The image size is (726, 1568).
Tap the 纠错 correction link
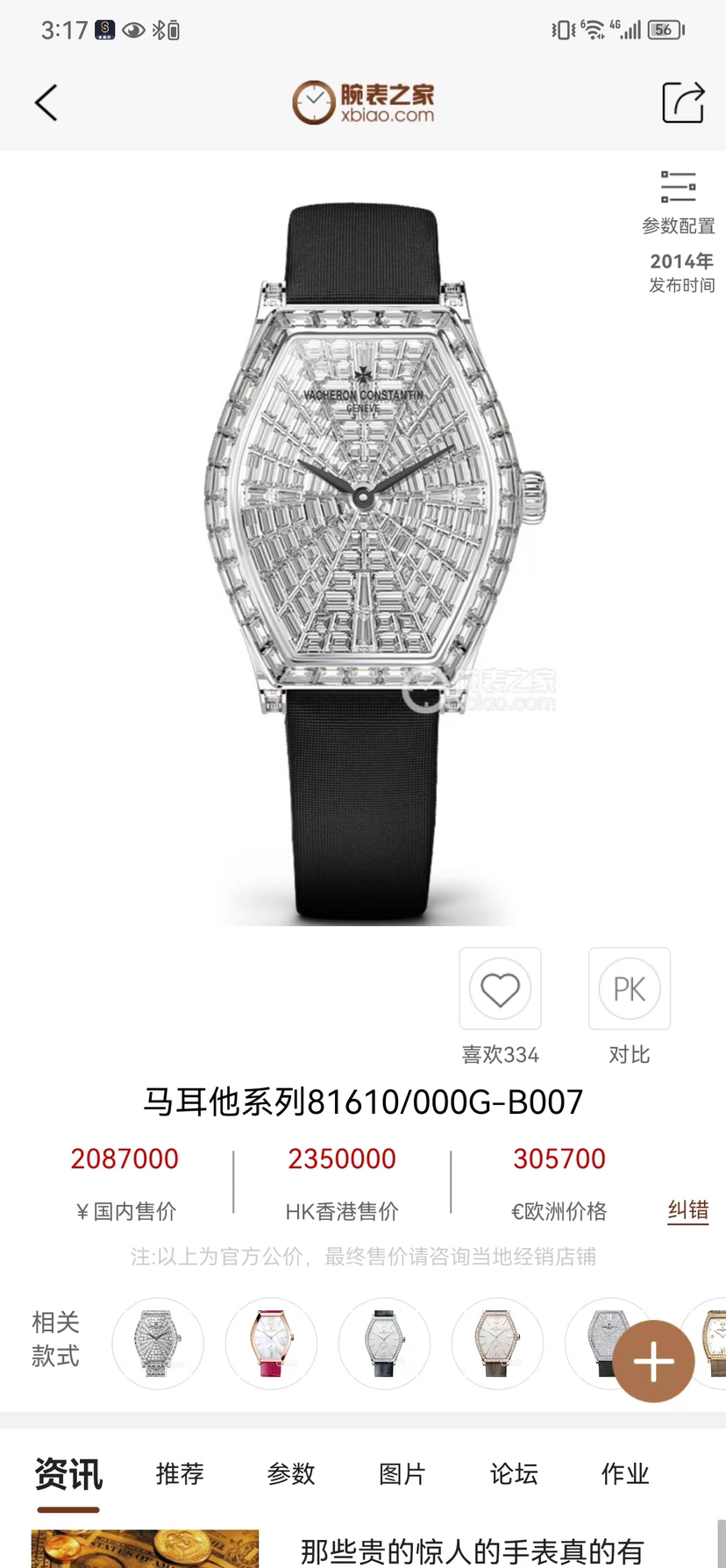tap(687, 1210)
